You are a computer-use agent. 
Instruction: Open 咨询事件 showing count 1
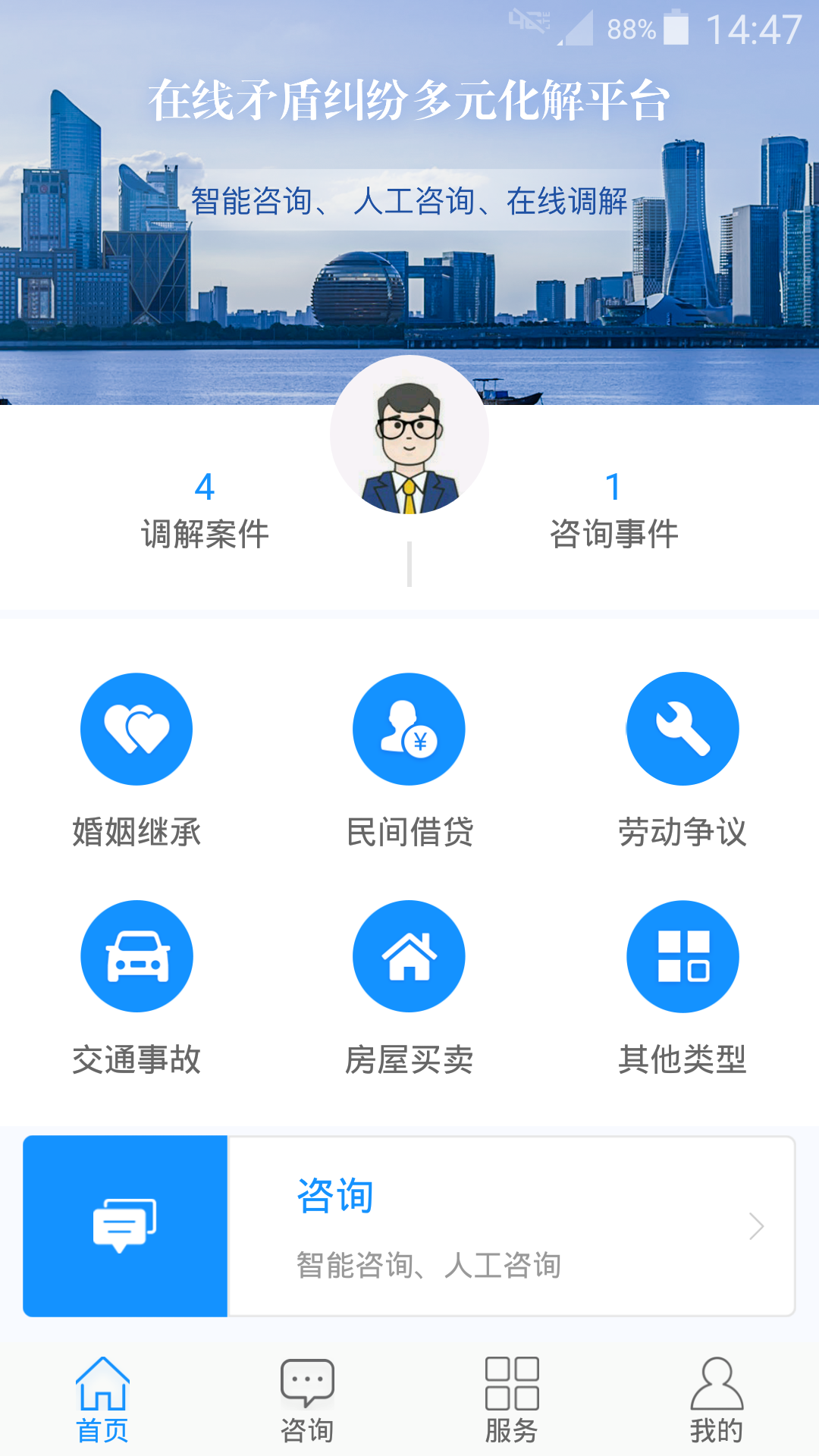(614, 510)
